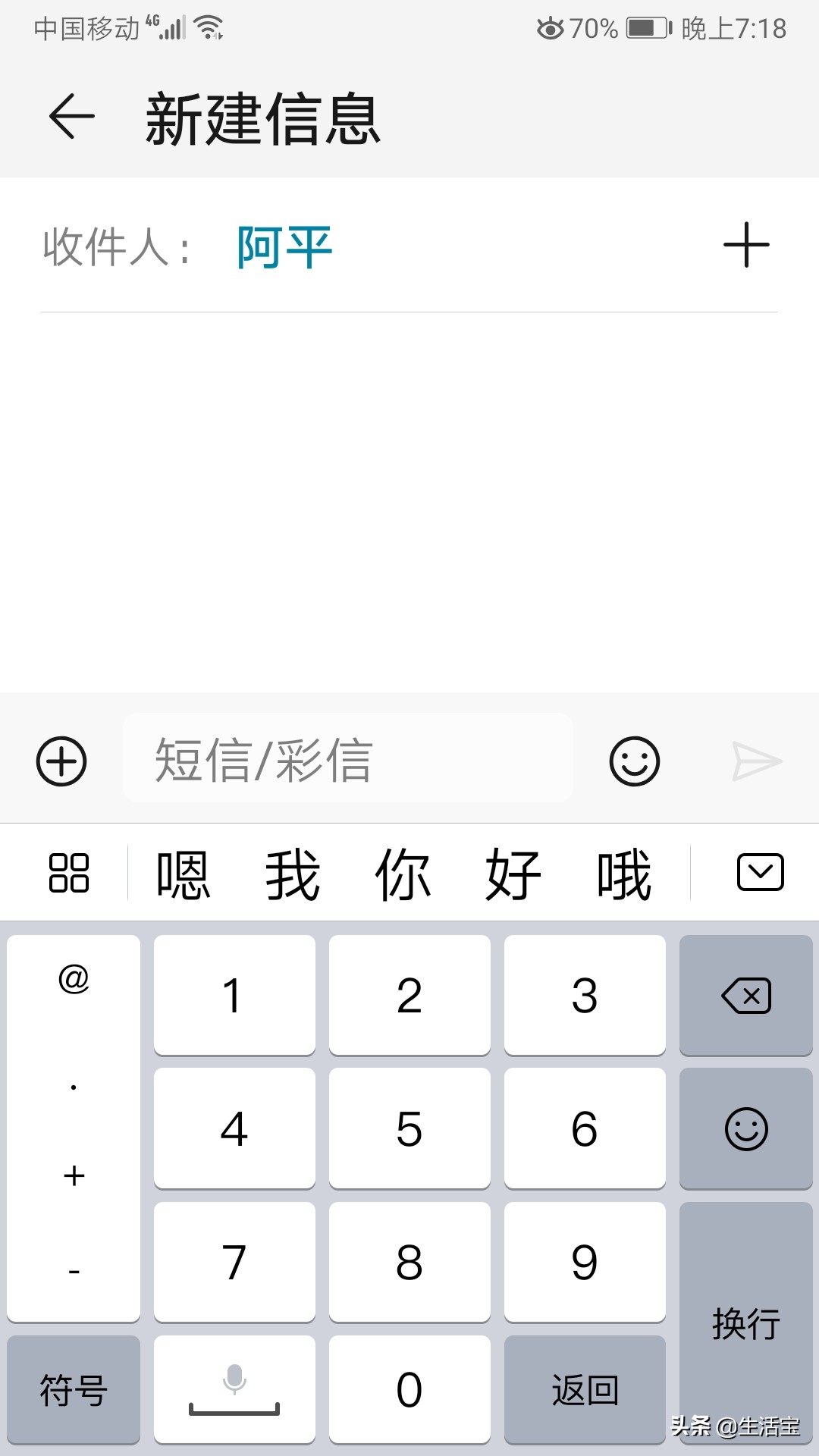Tap the keyboard layout grid icon
This screenshot has width=819, height=1456.
coord(70,874)
